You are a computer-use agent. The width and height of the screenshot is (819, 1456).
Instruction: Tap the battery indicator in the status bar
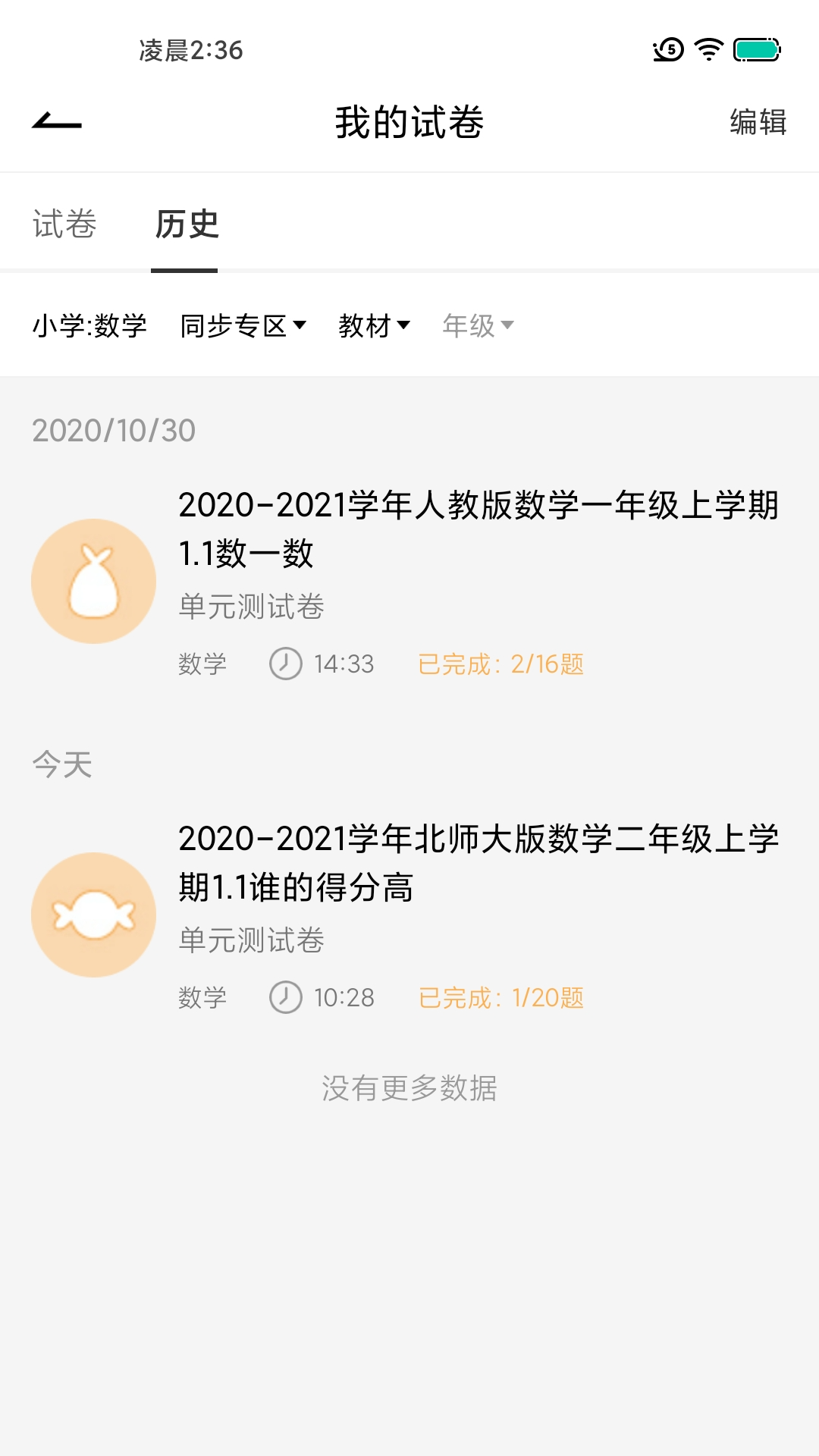[x=755, y=47]
